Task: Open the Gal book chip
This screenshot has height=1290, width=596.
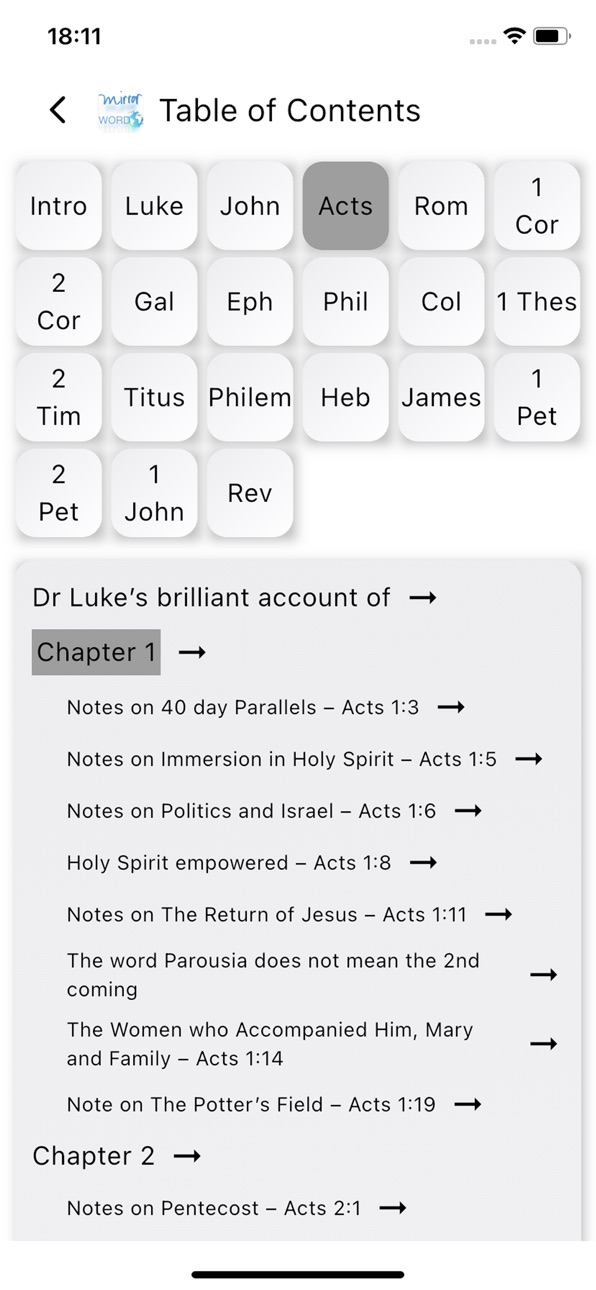Action: [x=154, y=301]
